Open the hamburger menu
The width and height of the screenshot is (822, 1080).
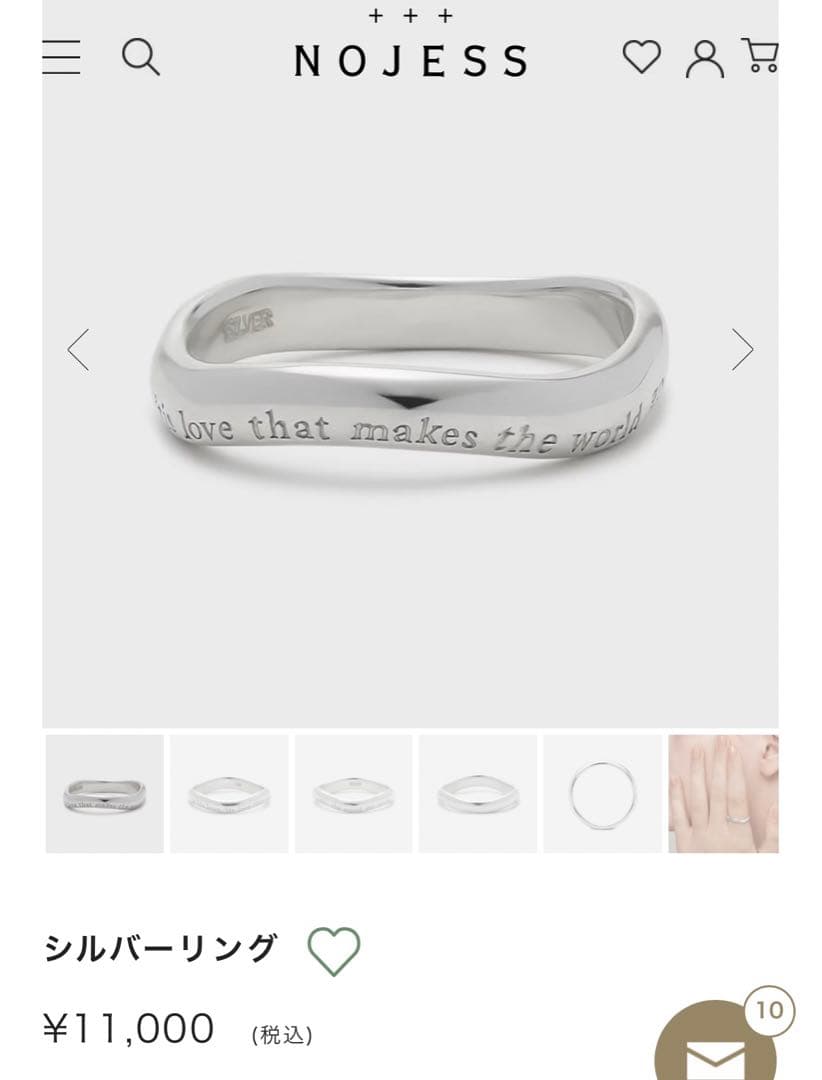(61, 57)
